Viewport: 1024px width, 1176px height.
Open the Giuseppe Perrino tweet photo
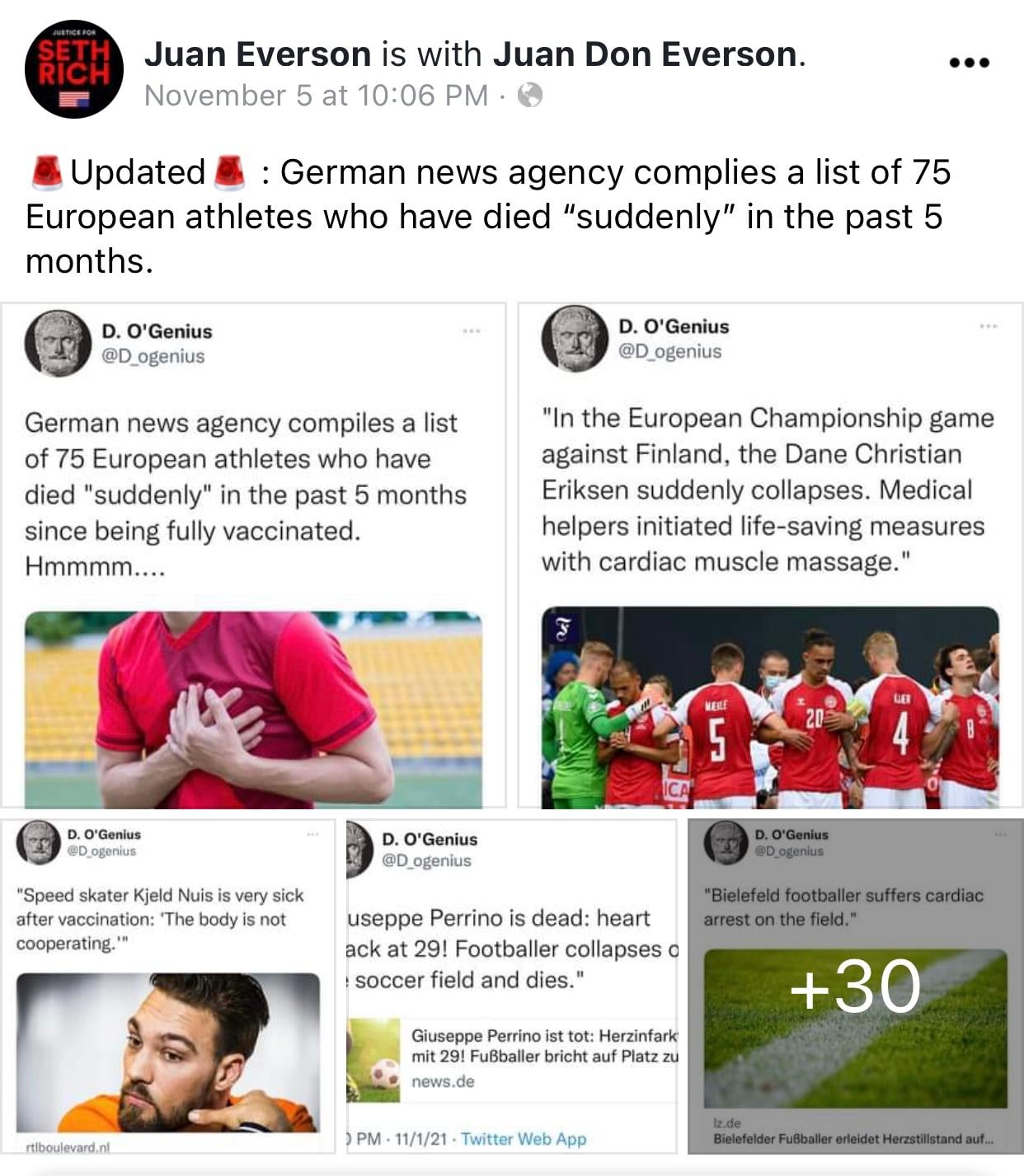tap(511, 986)
